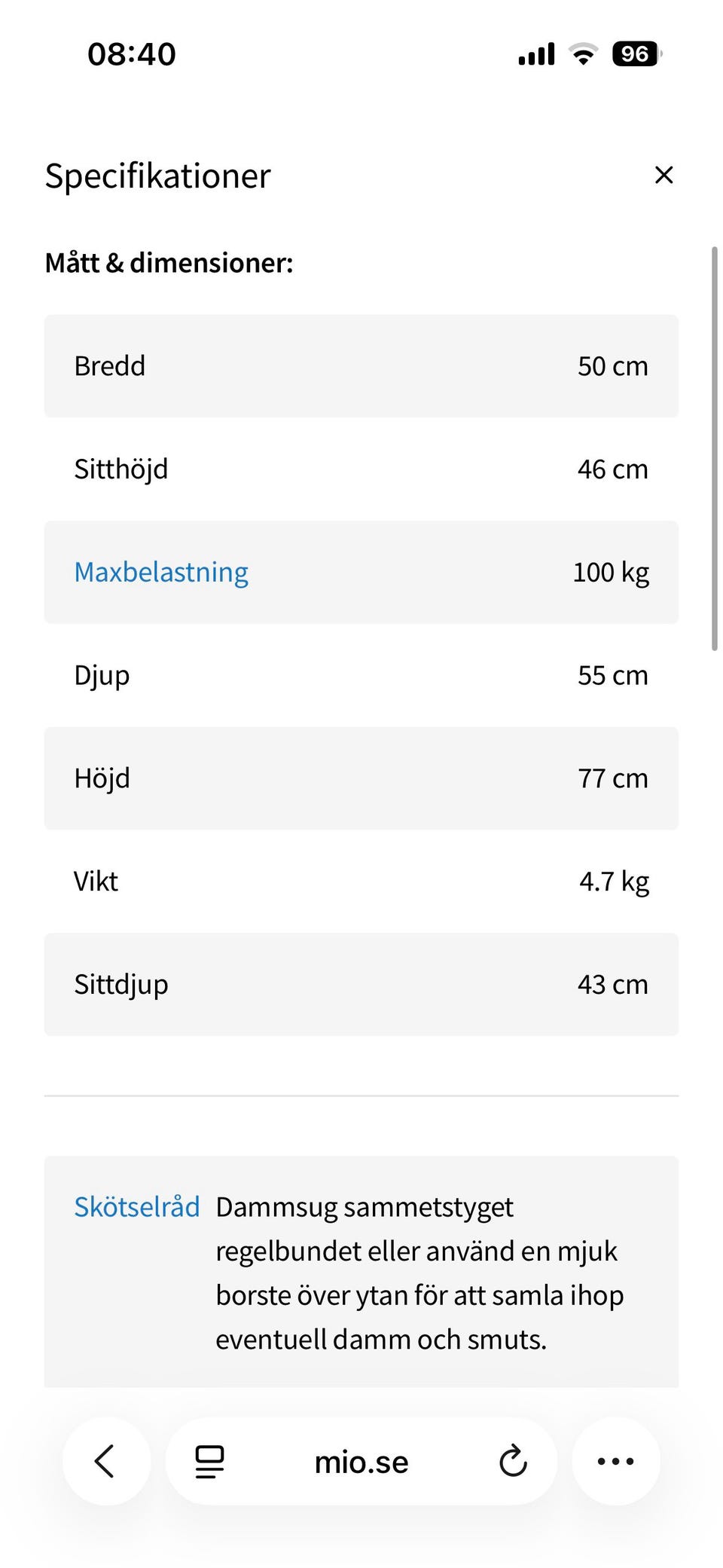The width and height of the screenshot is (723, 1568).
Task: Close the Specifikationer panel
Action: tap(664, 175)
